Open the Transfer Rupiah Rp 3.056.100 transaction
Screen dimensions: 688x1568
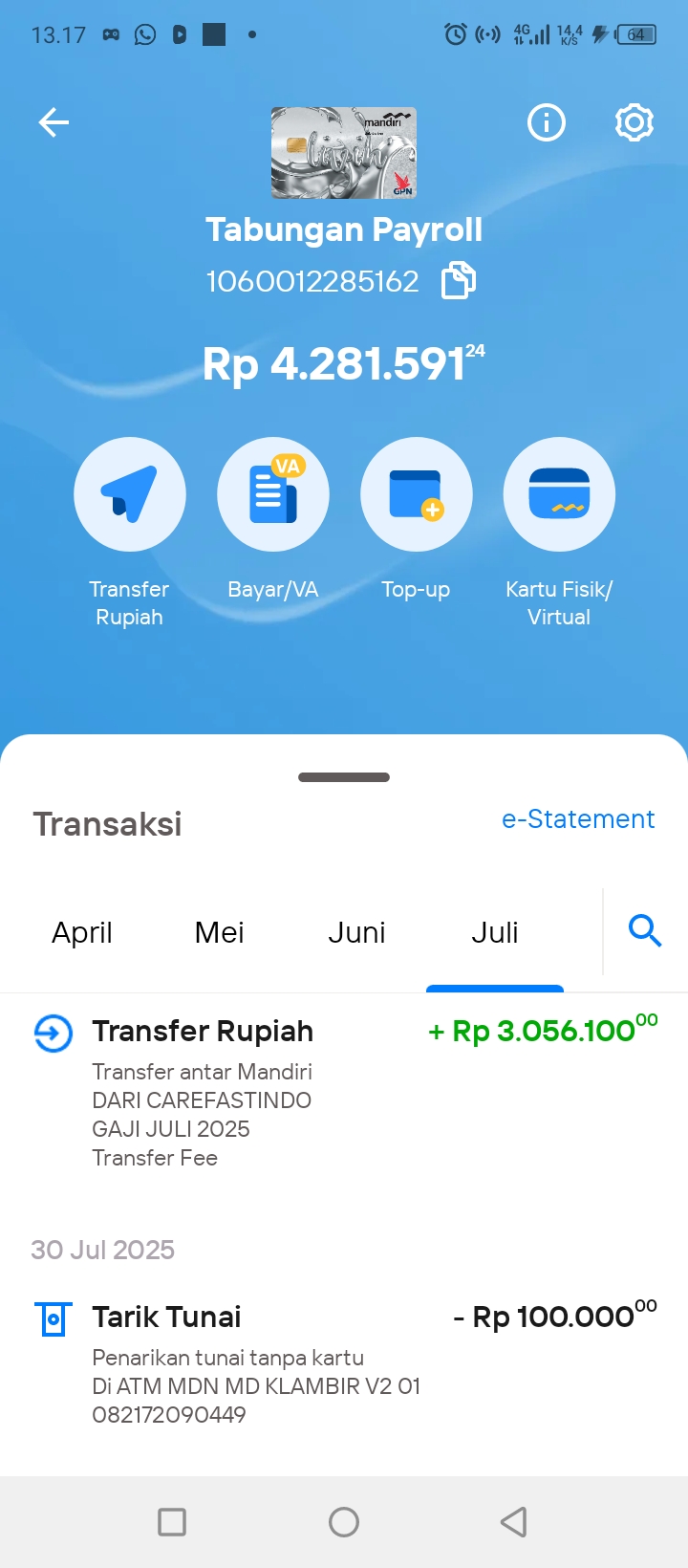(x=344, y=1091)
